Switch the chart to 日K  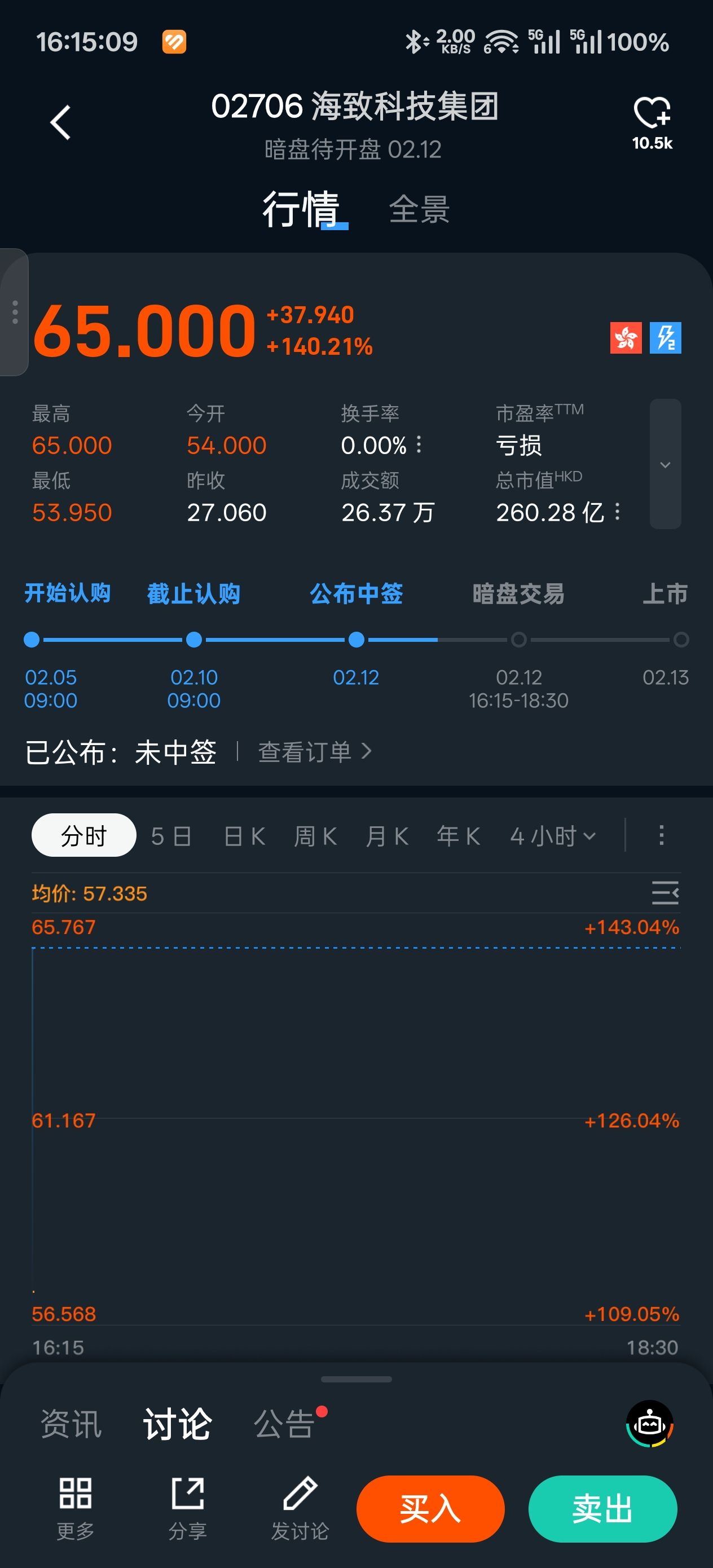[x=244, y=836]
